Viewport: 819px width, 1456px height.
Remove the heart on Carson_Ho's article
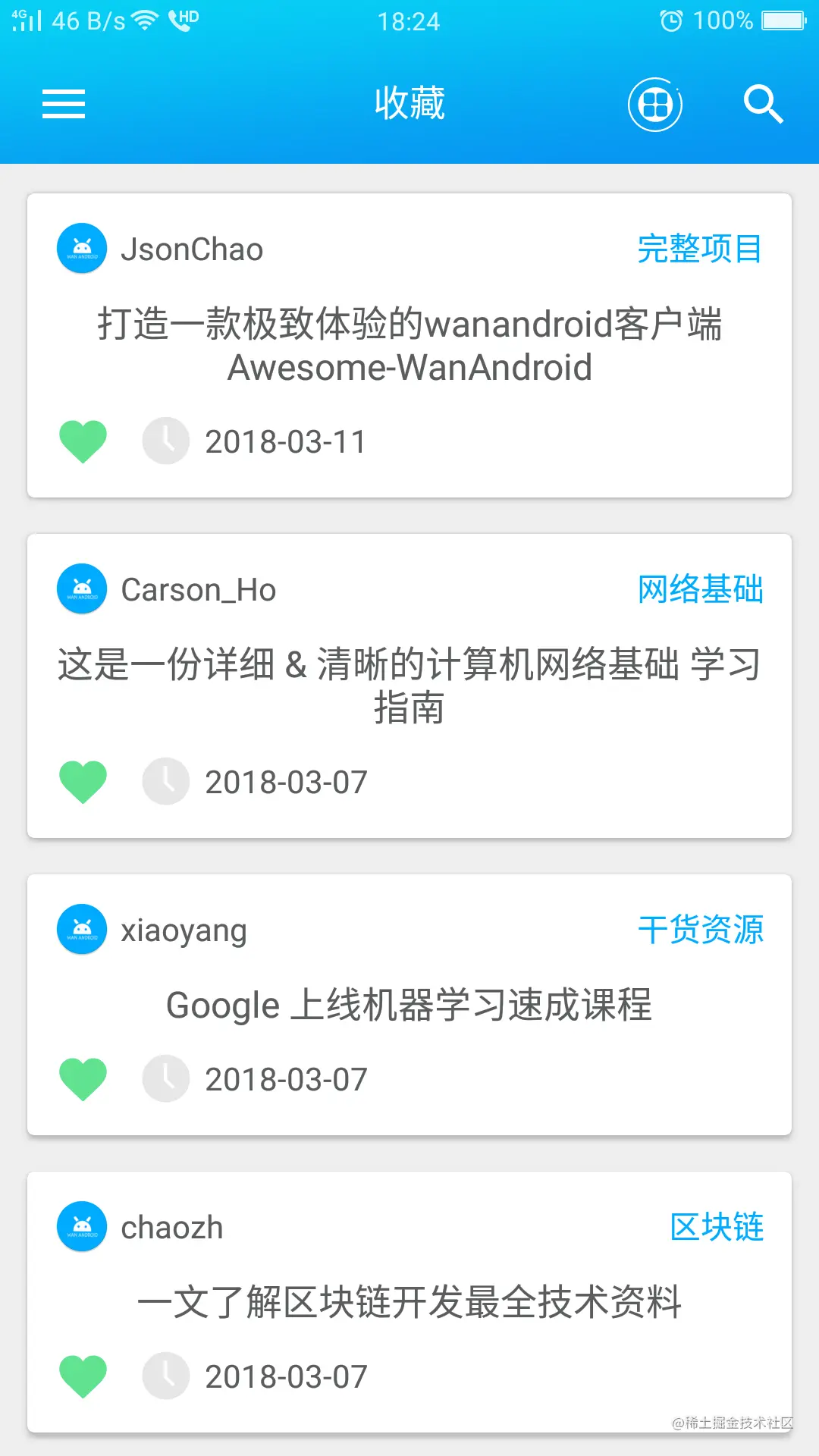point(83,782)
